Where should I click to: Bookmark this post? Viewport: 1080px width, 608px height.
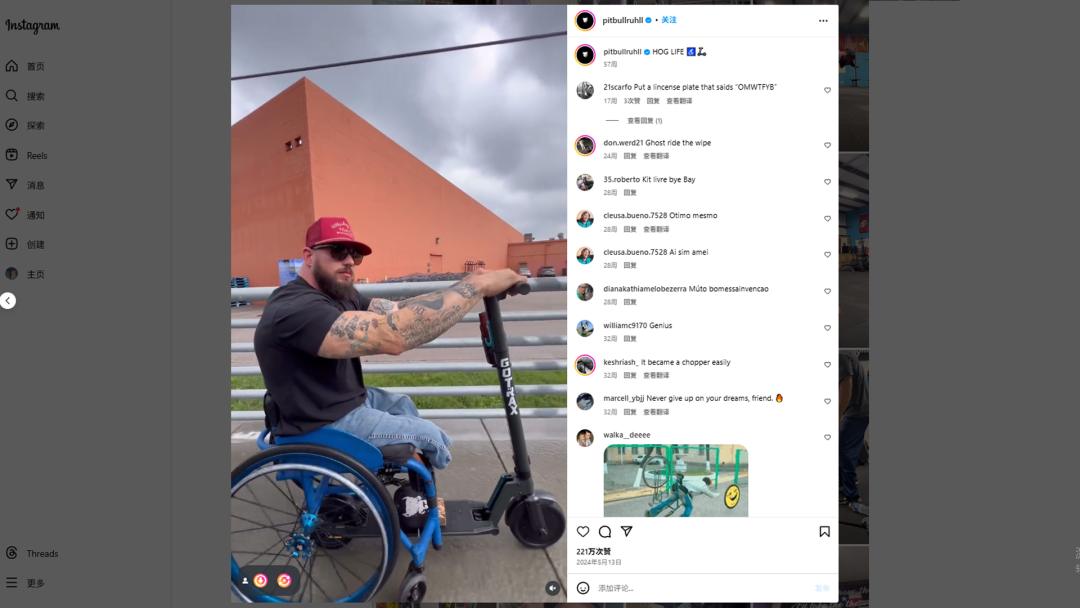point(824,532)
